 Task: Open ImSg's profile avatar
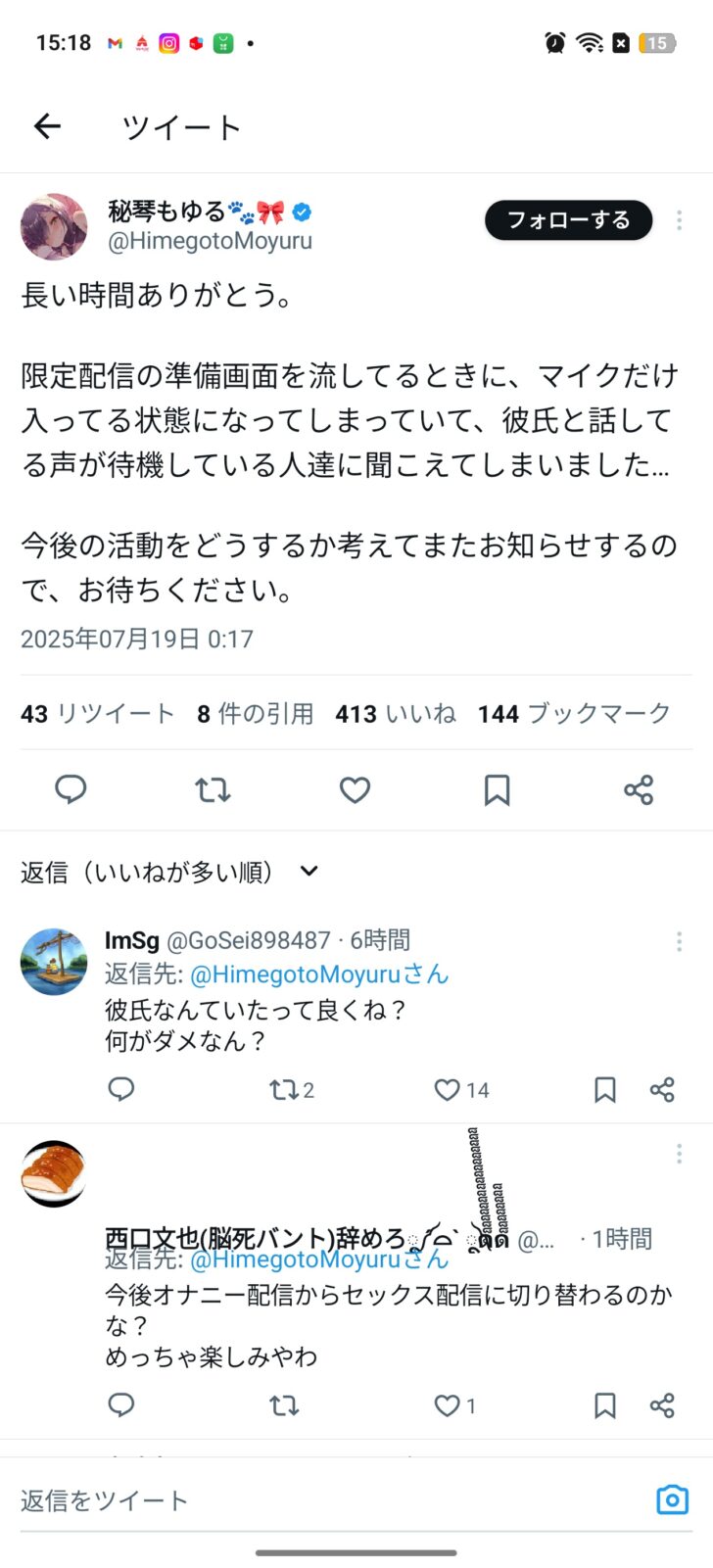(x=54, y=962)
